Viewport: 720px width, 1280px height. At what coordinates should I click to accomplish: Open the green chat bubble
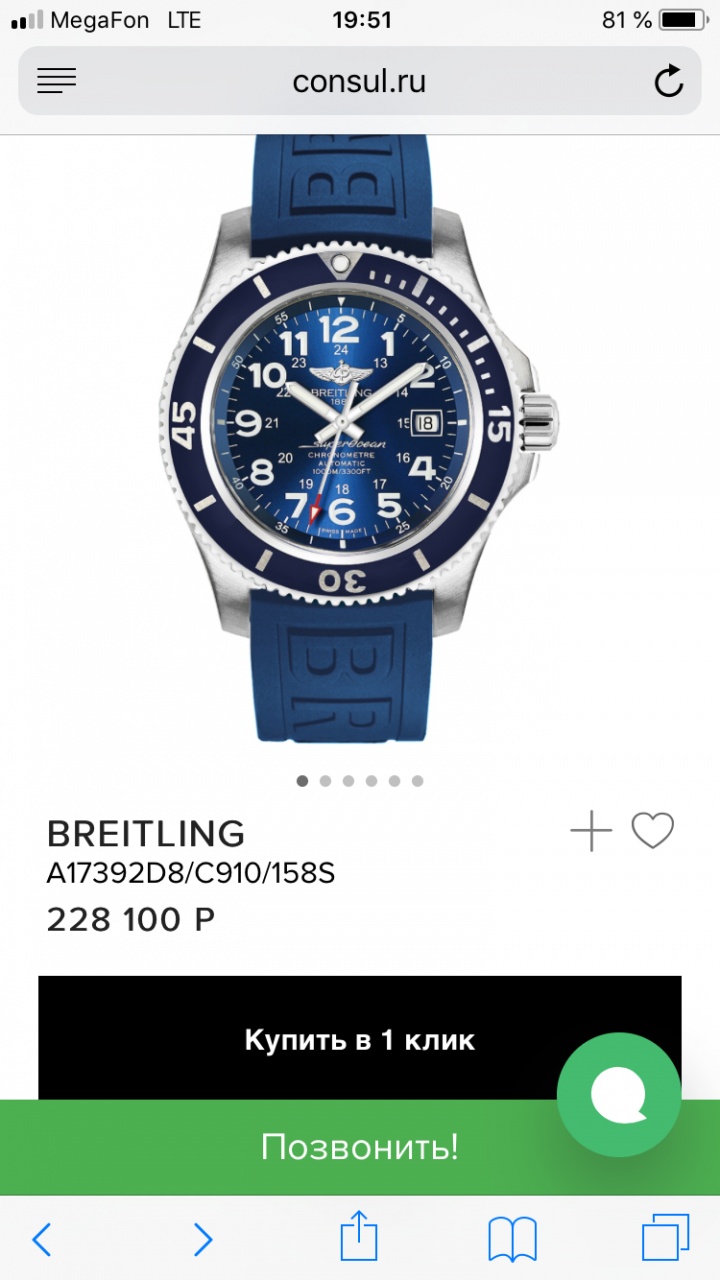[619, 1095]
